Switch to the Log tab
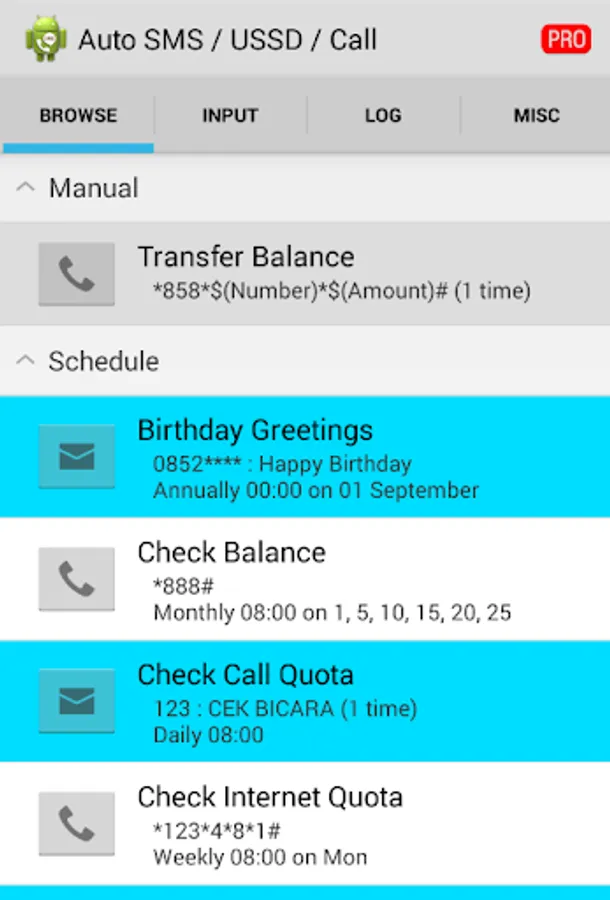 click(383, 116)
